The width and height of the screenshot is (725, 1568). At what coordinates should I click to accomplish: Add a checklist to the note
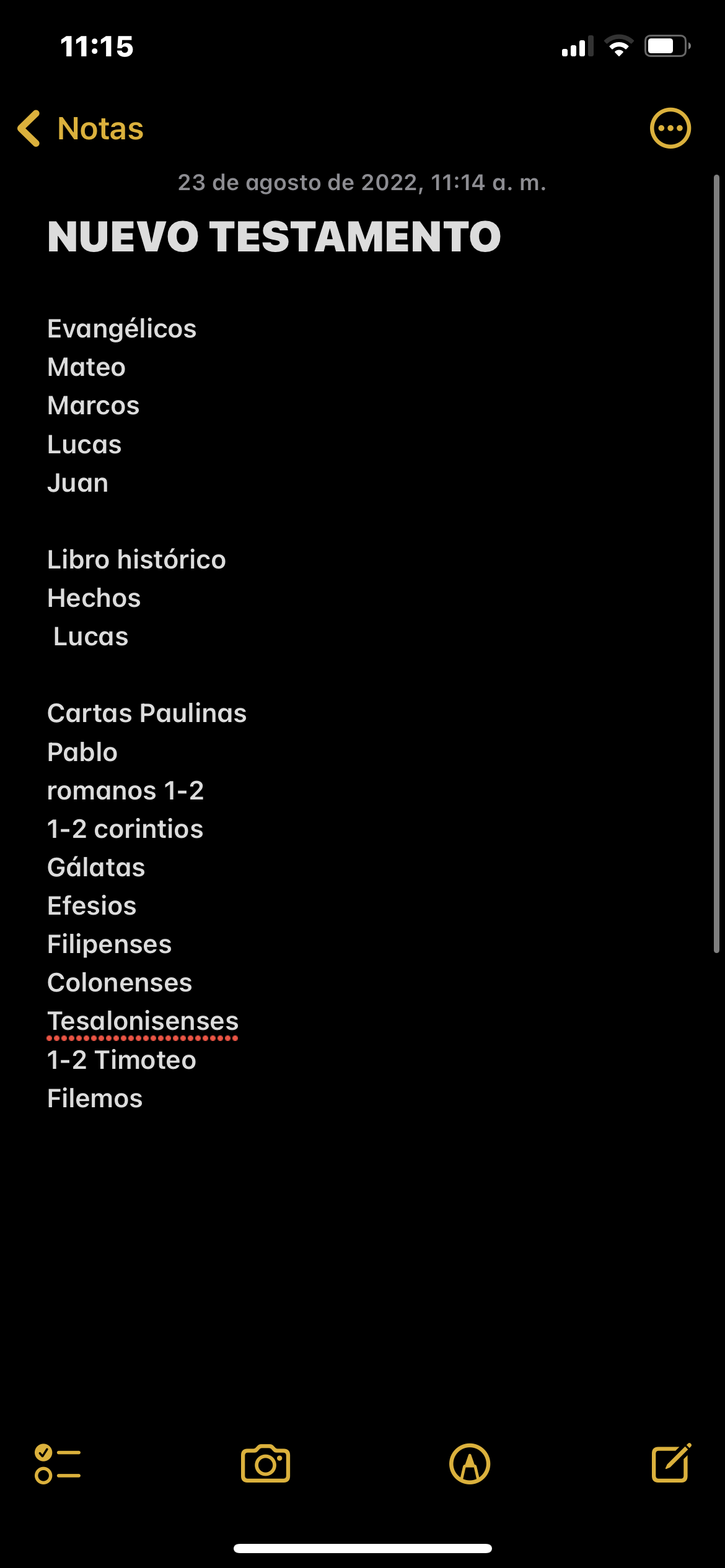pos(58,1464)
